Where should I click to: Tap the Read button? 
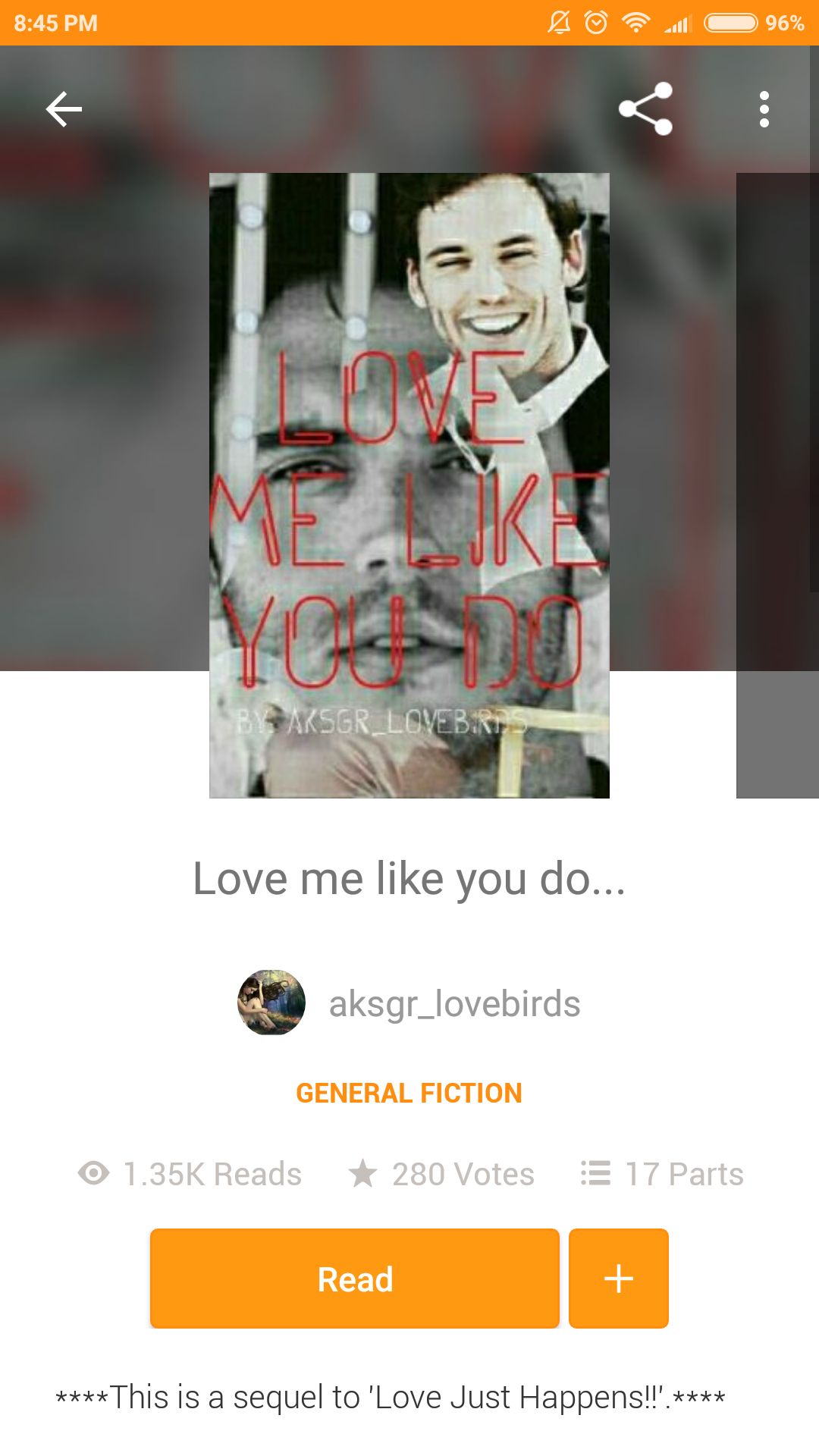click(x=354, y=1279)
